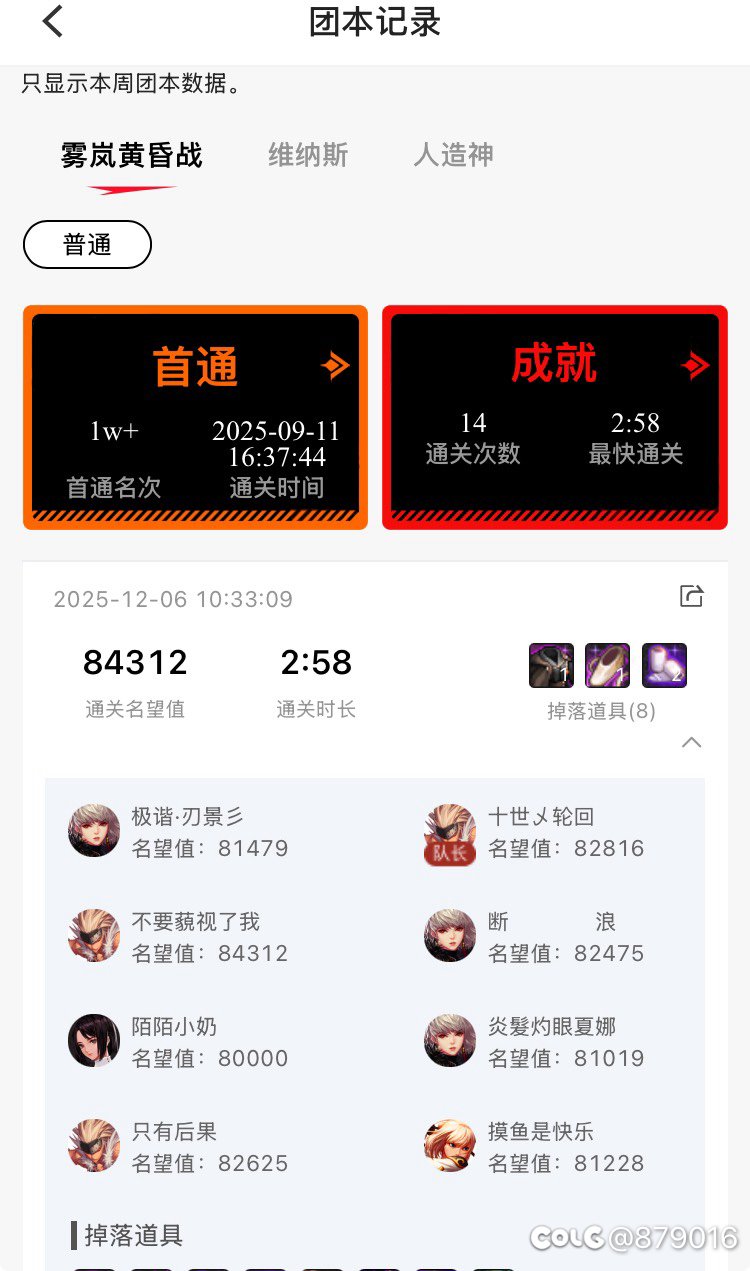The image size is (750, 1271).
Task: Switch to the 人造神 tab
Action: click(x=453, y=155)
